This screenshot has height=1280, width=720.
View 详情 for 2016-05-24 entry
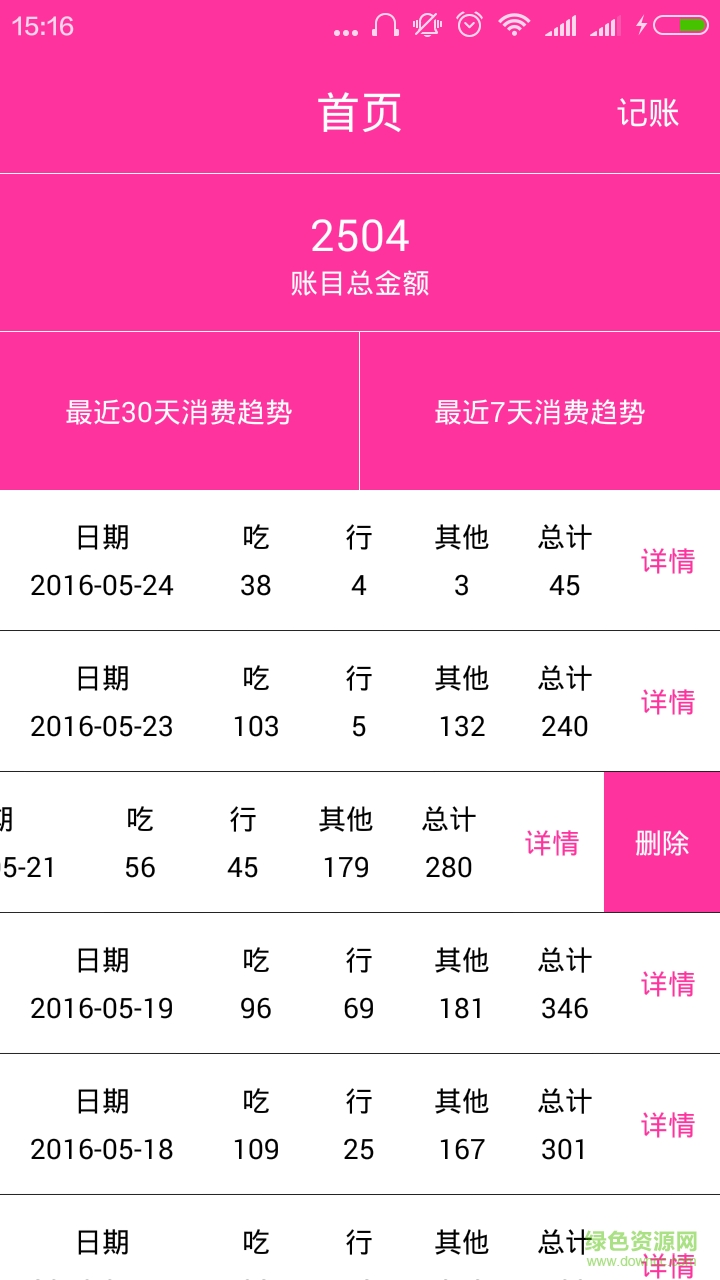667,561
